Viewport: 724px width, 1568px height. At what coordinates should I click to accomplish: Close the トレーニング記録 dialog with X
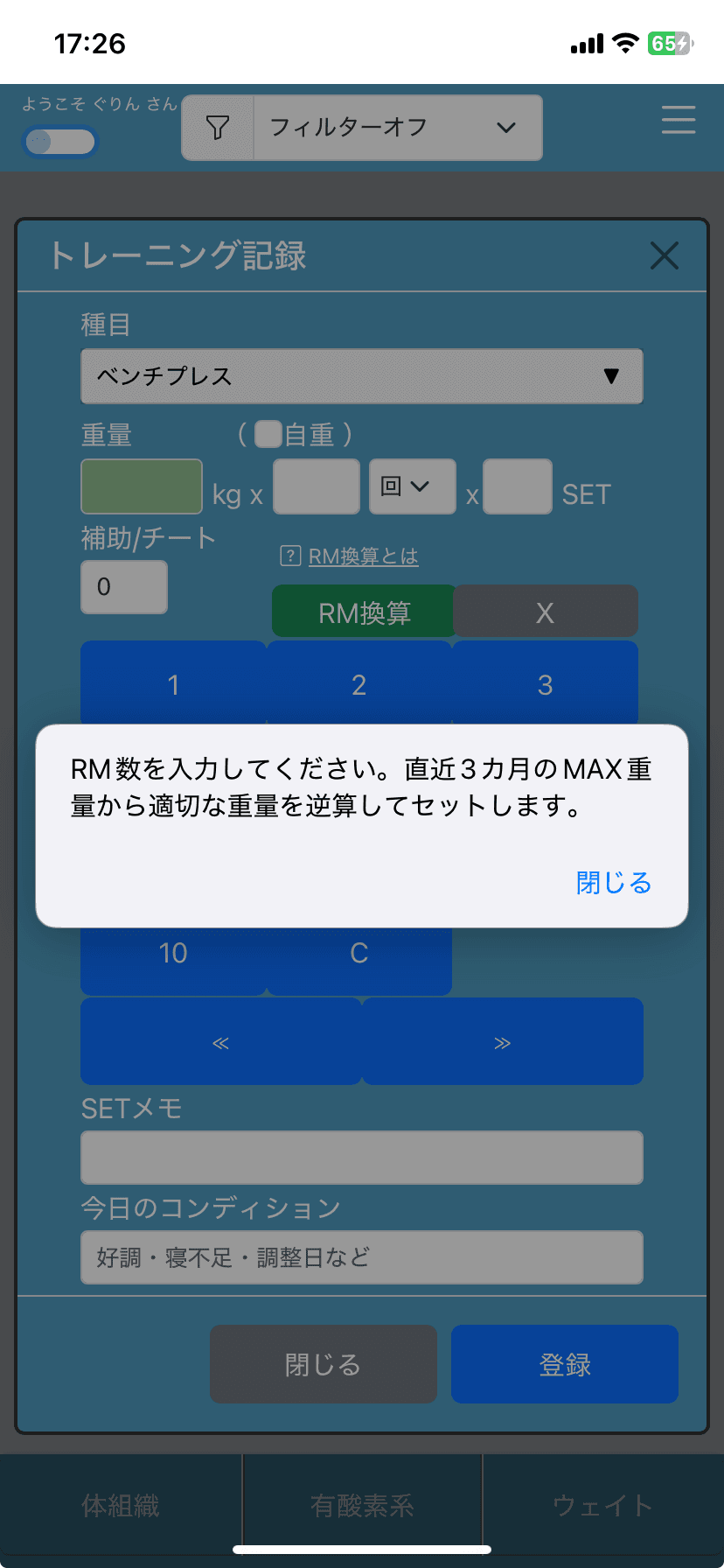coord(665,256)
